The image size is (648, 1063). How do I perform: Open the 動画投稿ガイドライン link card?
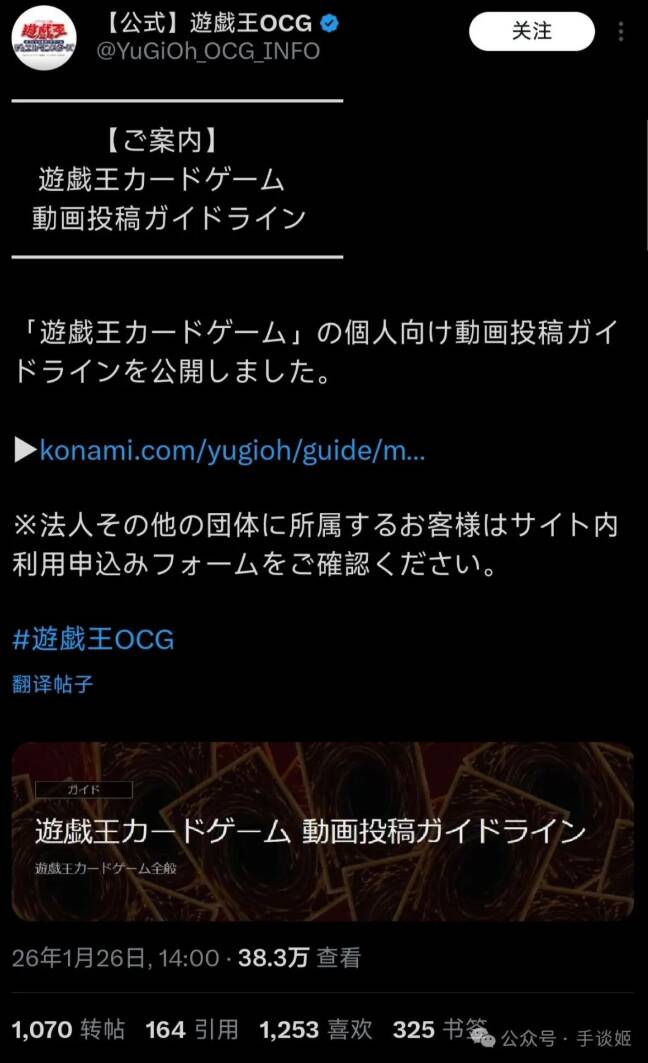coord(322,830)
